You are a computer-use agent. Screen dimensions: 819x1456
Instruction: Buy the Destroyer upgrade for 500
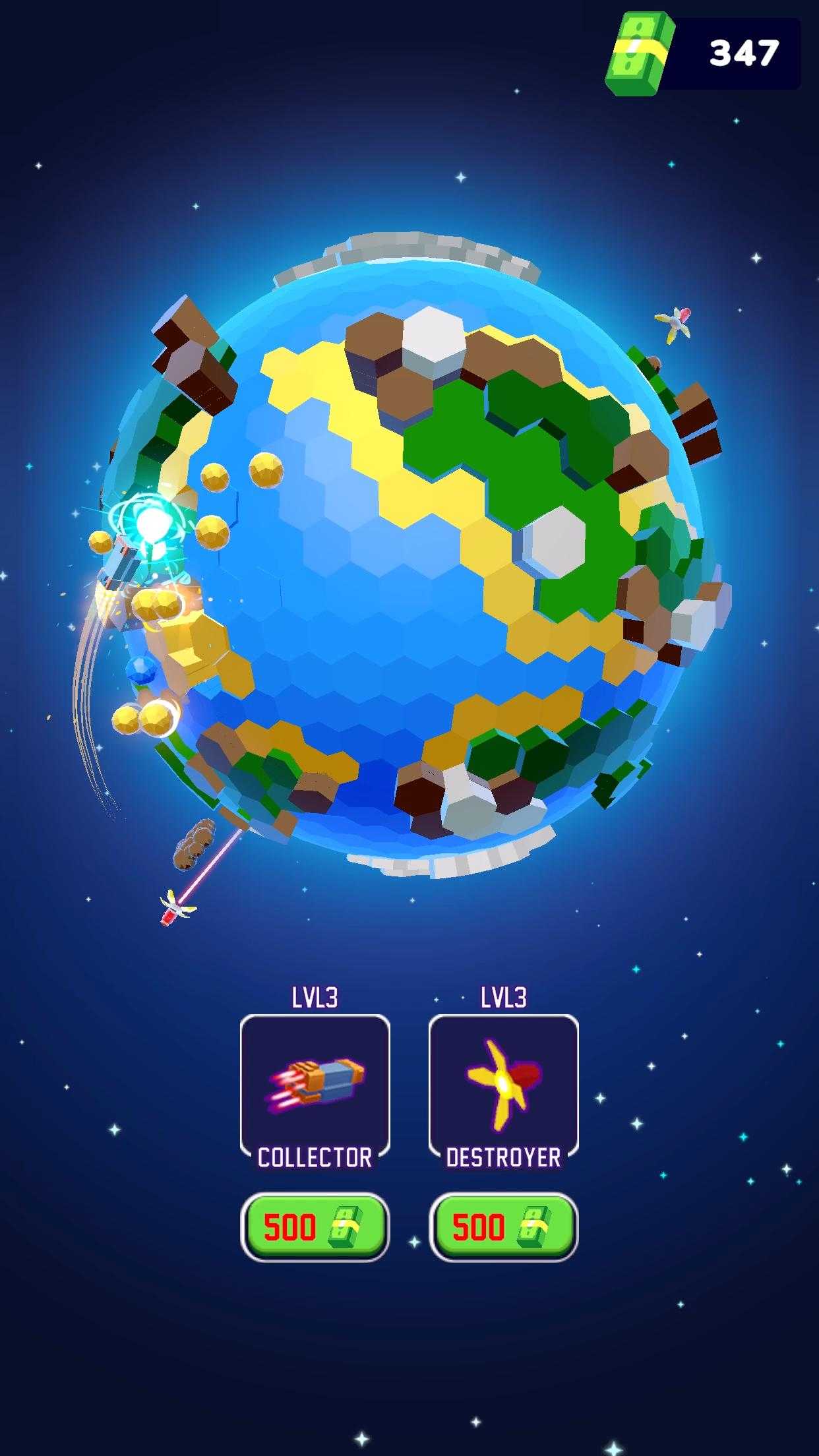504,1227
